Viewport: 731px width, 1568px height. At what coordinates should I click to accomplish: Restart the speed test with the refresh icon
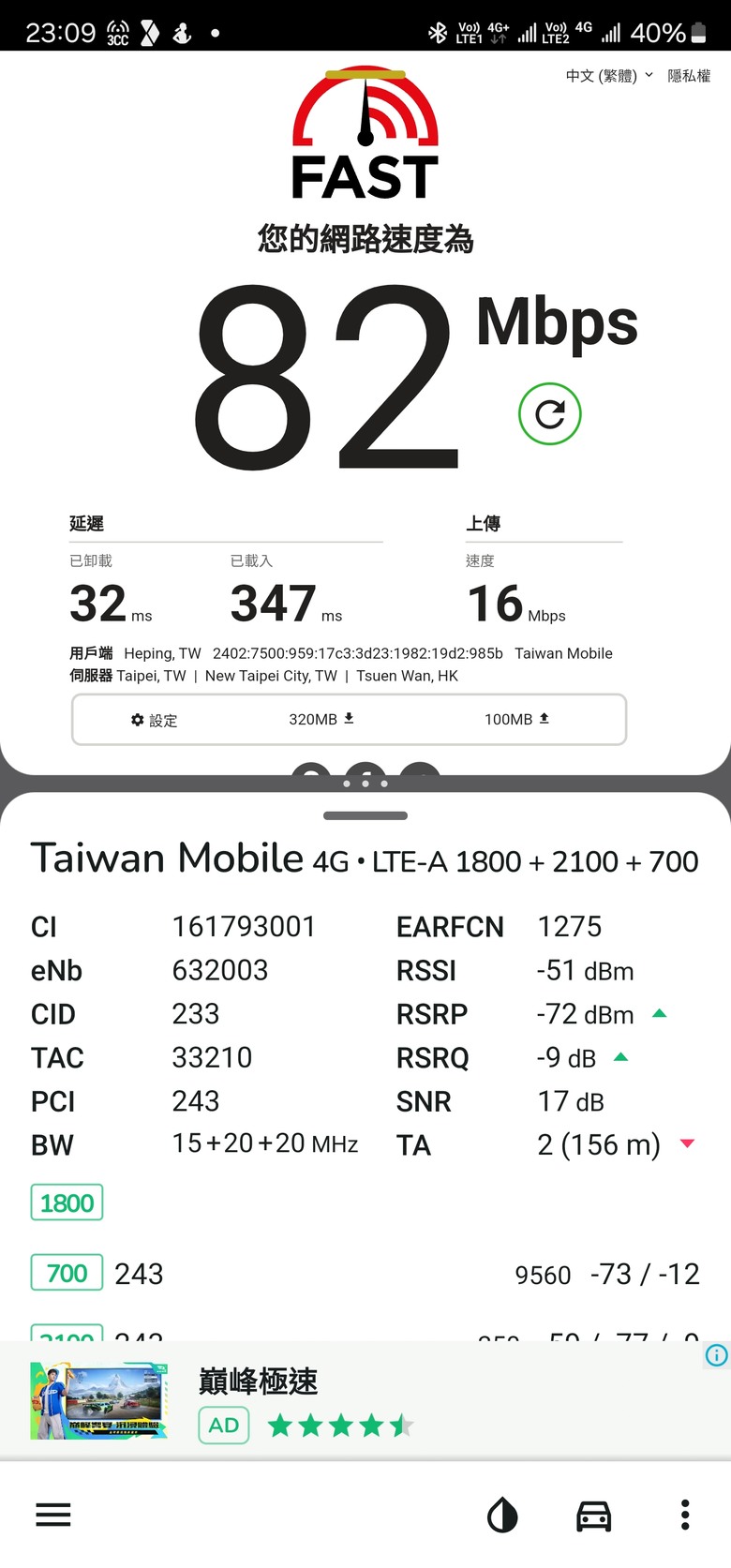tap(550, 414)
